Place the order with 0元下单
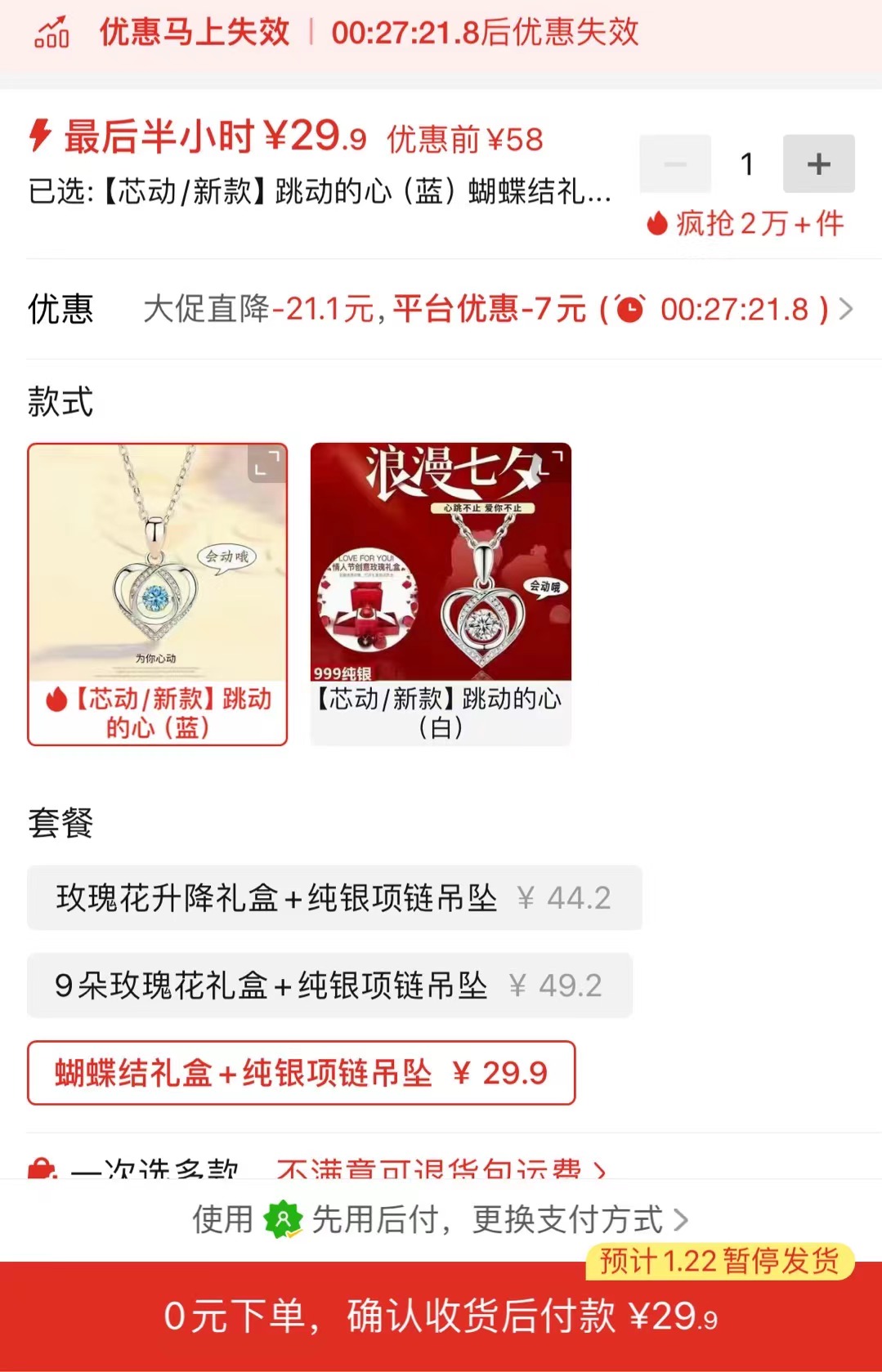 (x=441, y=1316)
